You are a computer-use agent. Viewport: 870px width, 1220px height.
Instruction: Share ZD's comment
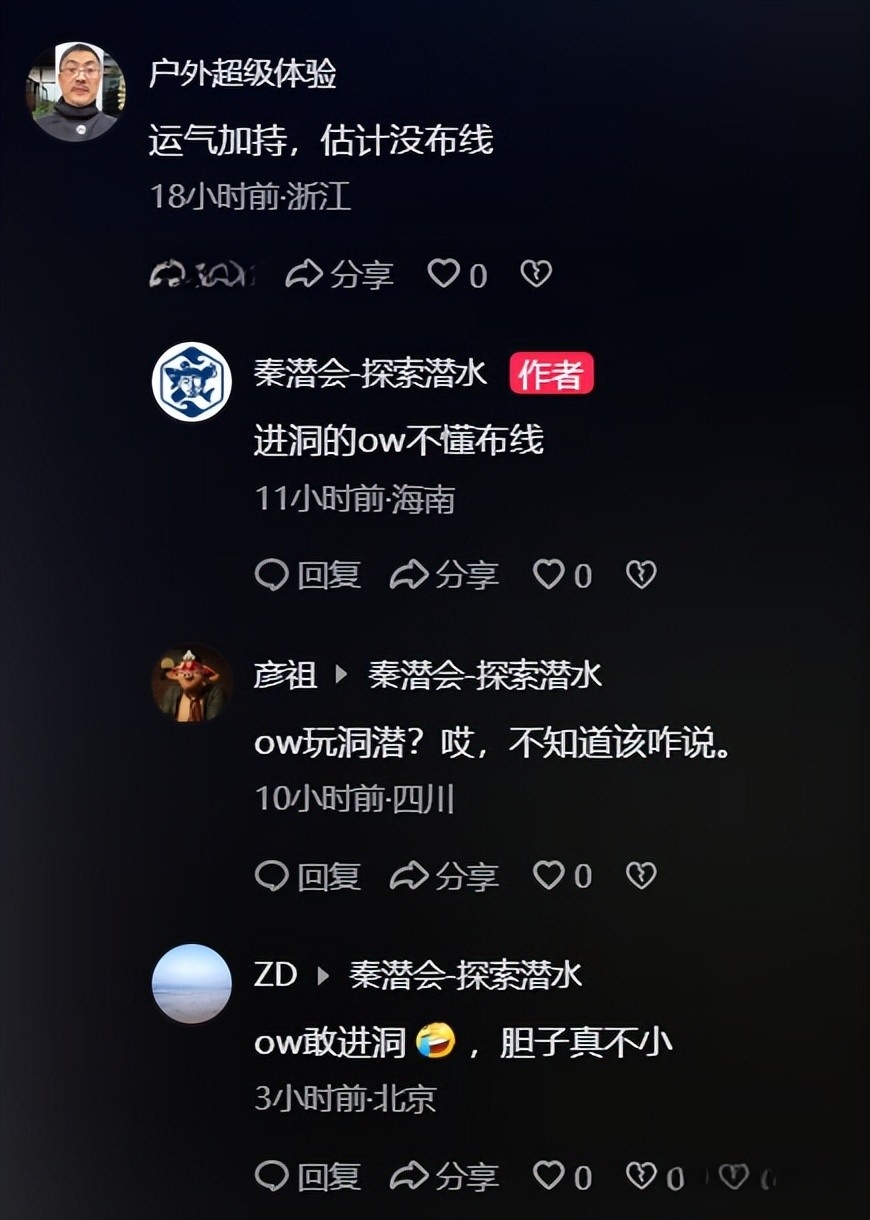[444, 1177]
